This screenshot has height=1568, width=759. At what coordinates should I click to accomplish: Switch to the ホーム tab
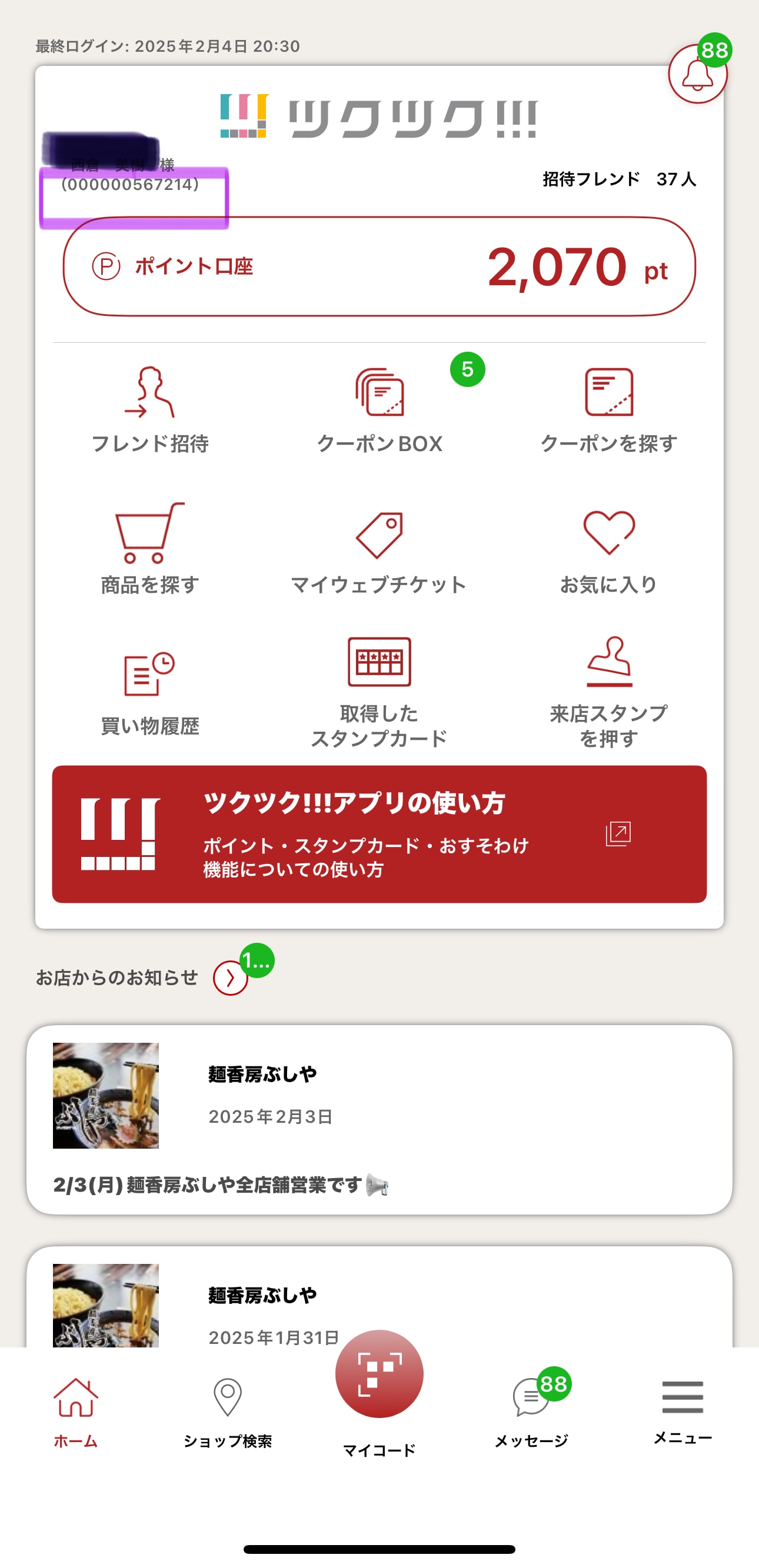point(75,1412)
